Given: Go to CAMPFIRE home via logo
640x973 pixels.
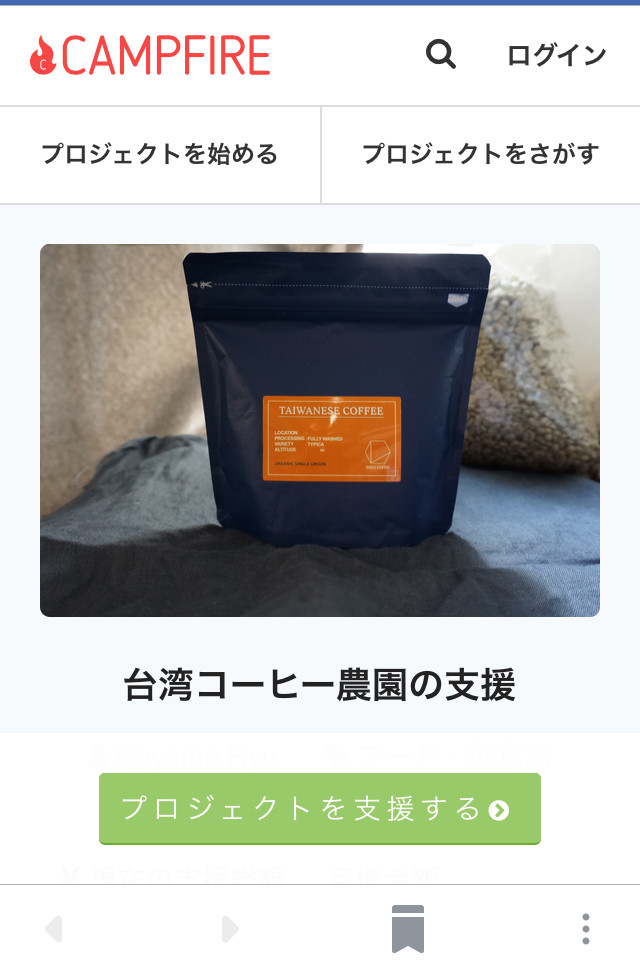Looking at the screenshot, I should (x=150, y=55).
